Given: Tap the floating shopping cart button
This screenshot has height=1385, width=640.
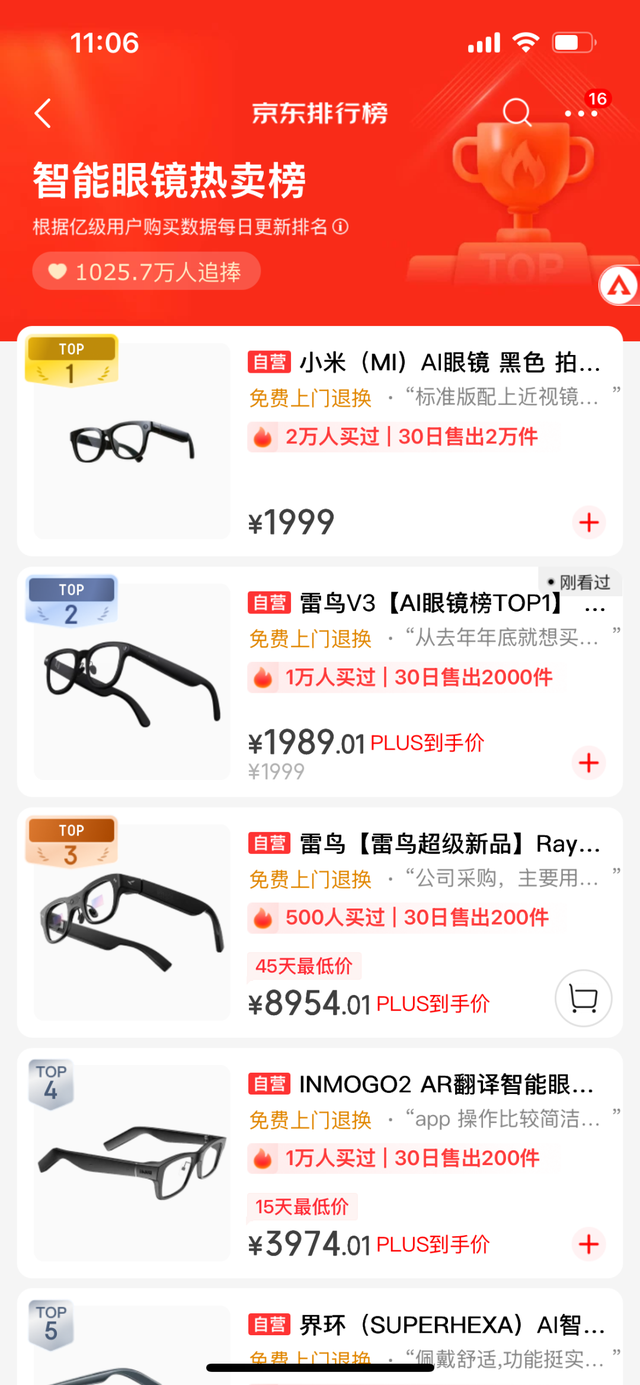Looking at the screenshot, I should click(583, 998).
